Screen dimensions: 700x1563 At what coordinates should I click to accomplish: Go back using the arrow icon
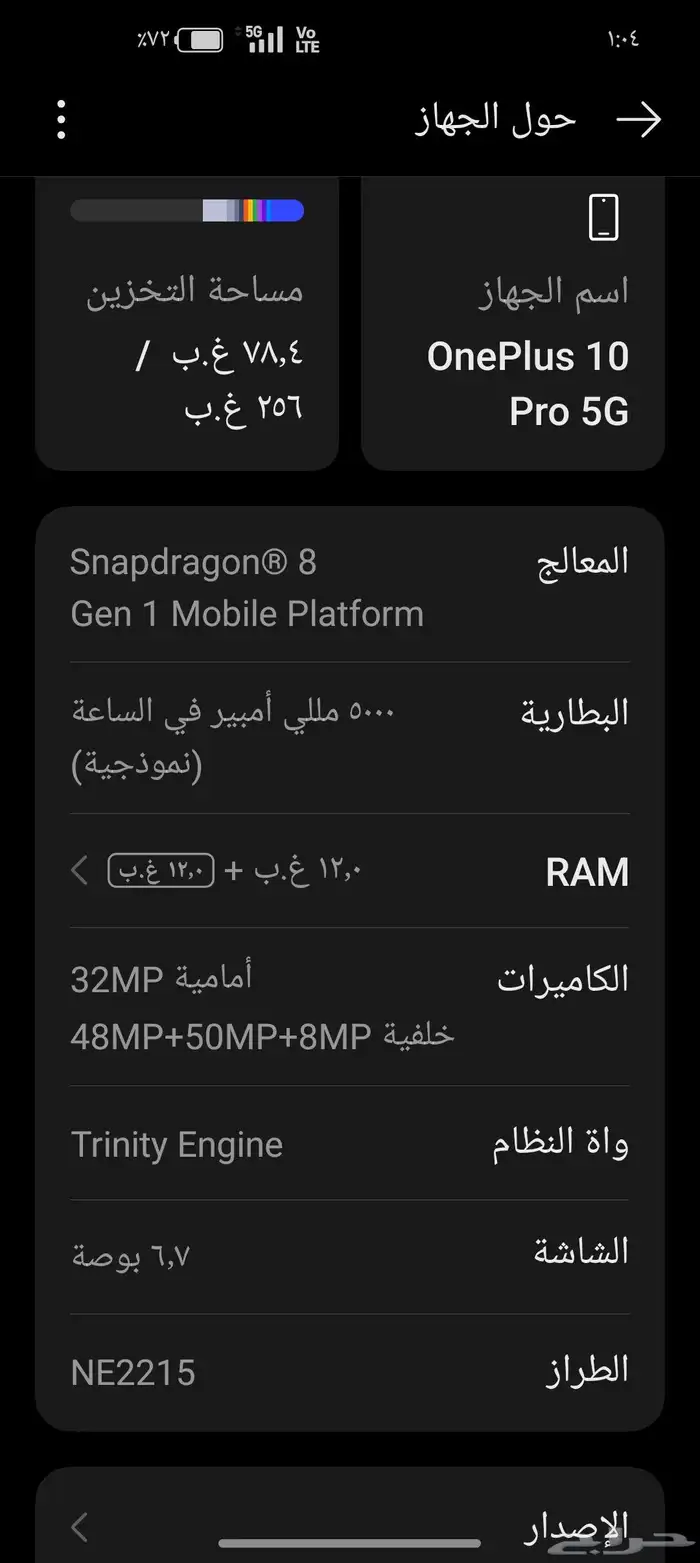[638, 120]
